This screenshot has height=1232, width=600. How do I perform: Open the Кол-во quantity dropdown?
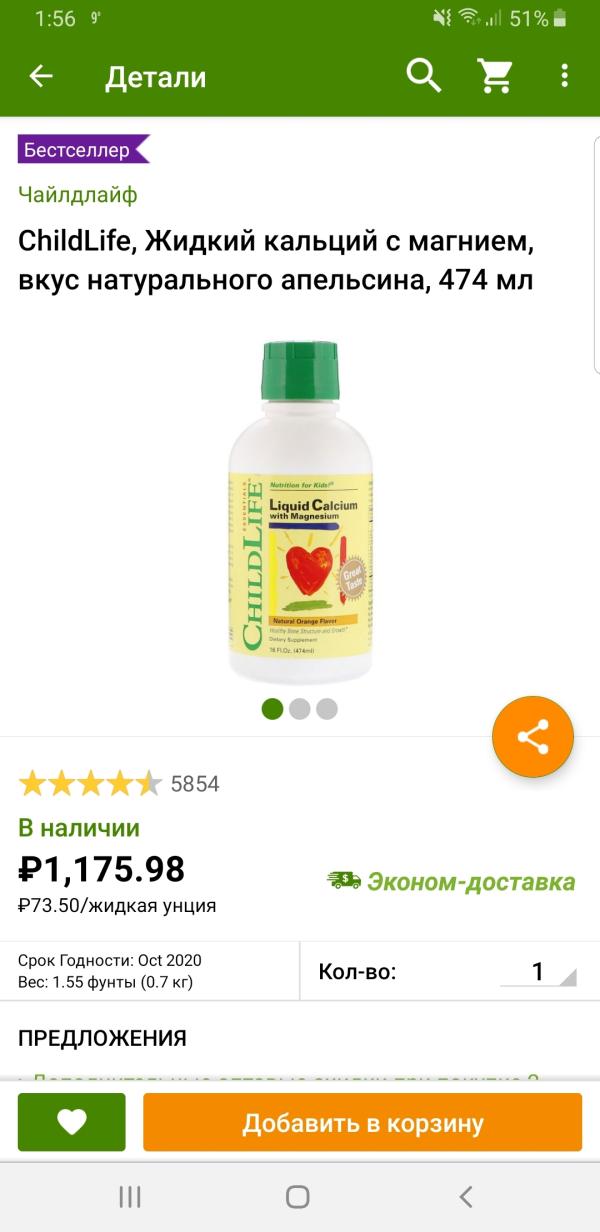tap(538, 972)
